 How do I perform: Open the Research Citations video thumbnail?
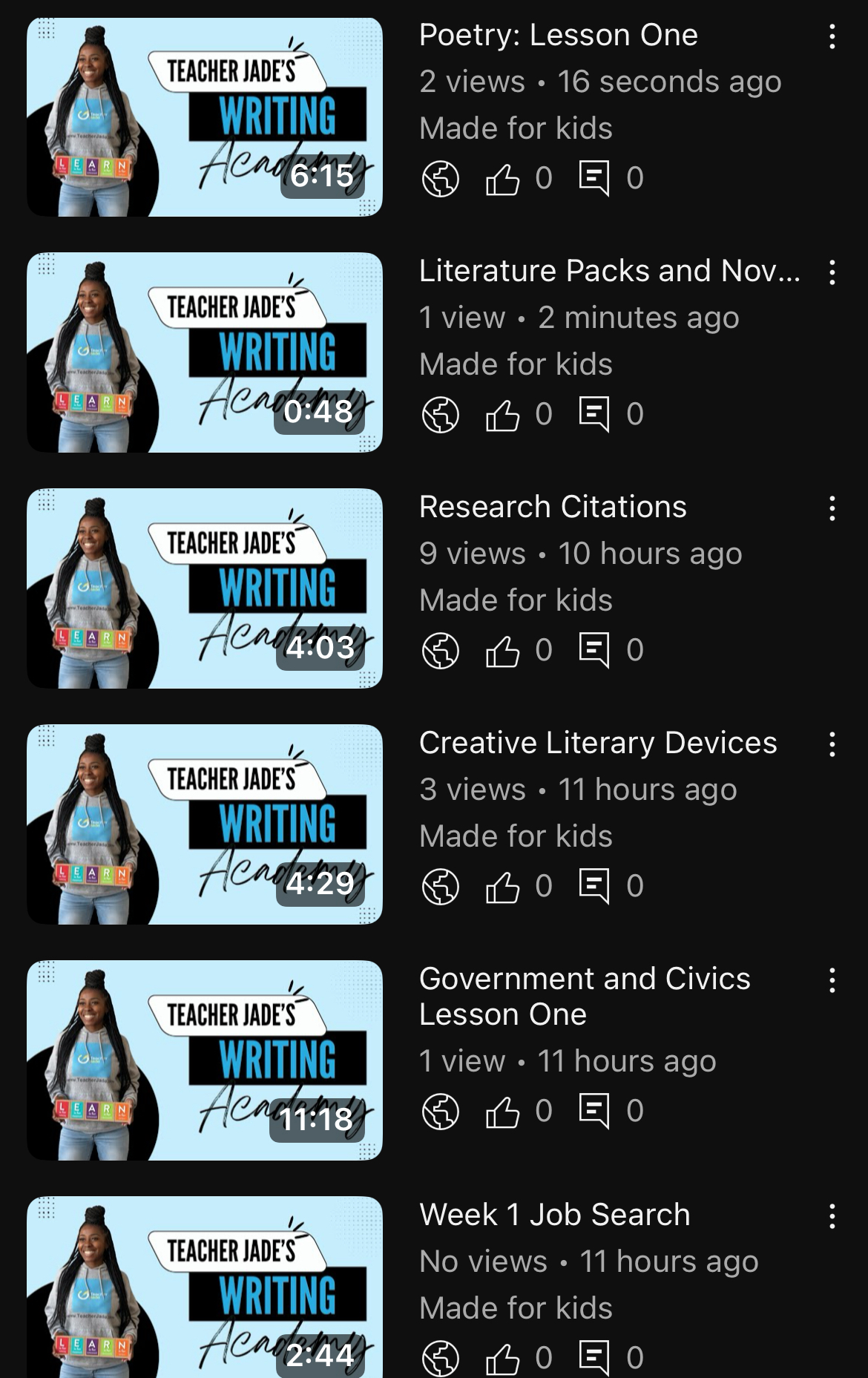(205, 588)
